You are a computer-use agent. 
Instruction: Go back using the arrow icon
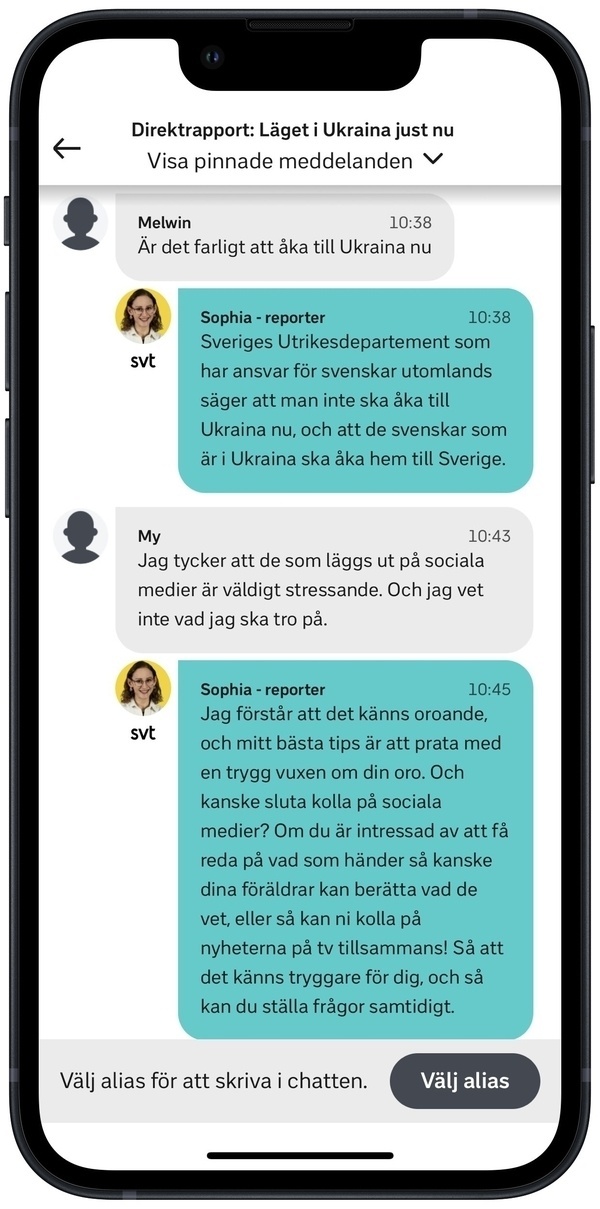(67, 149)
